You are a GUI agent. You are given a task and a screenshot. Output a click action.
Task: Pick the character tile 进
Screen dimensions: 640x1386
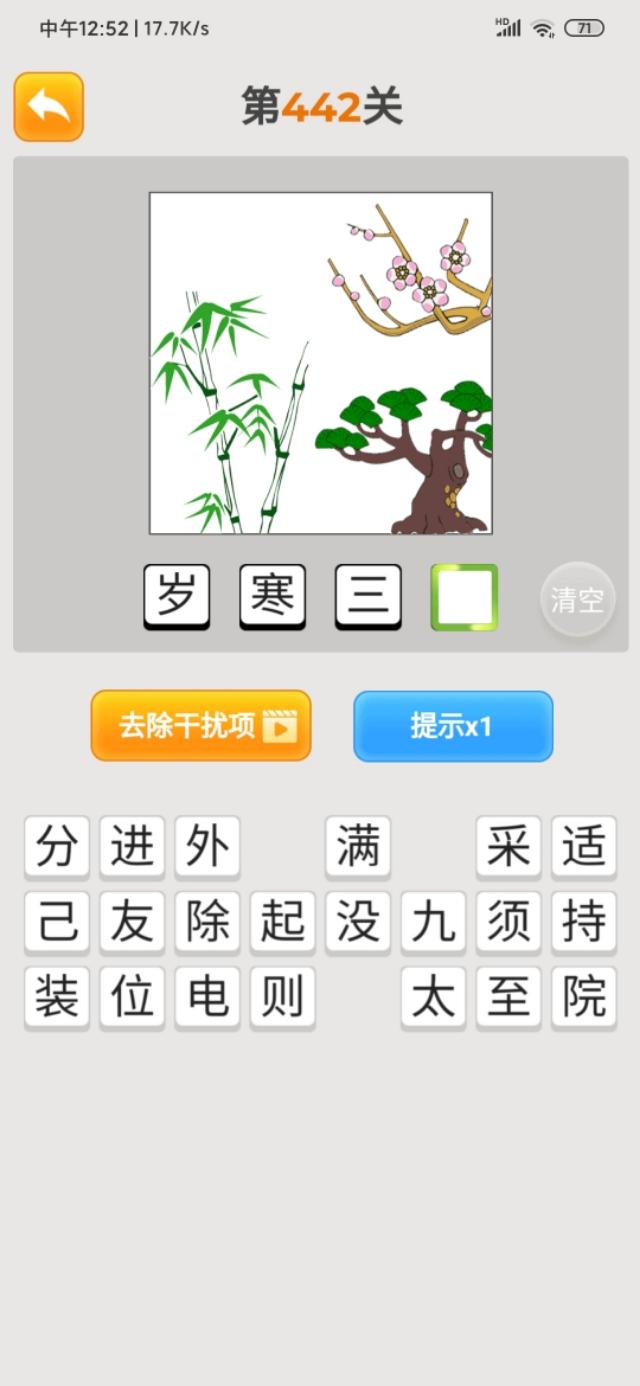click(132, 846)
